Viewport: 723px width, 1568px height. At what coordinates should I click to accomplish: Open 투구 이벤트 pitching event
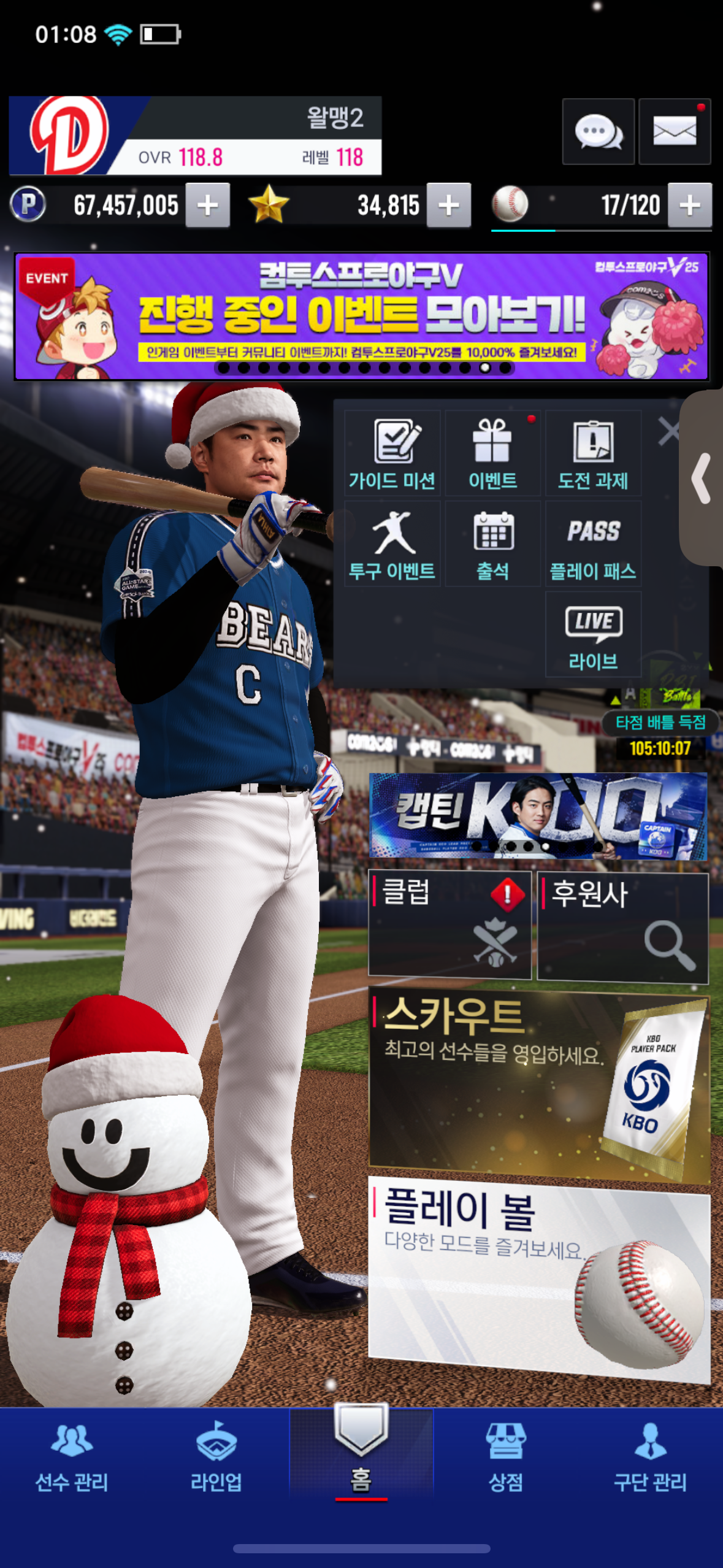[x=392, y=544]
